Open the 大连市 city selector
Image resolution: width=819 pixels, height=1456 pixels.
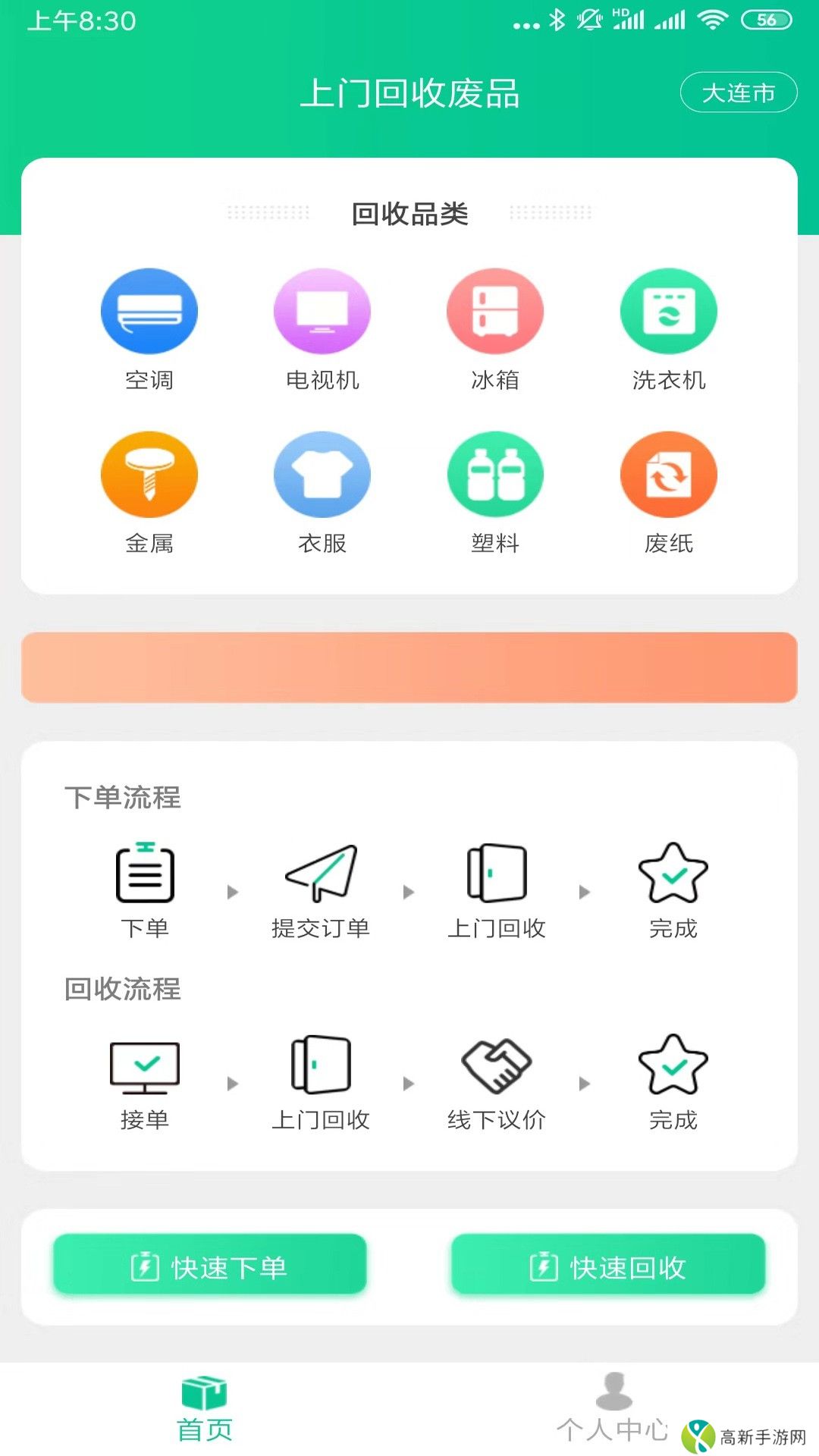click(x=739, y=93)
